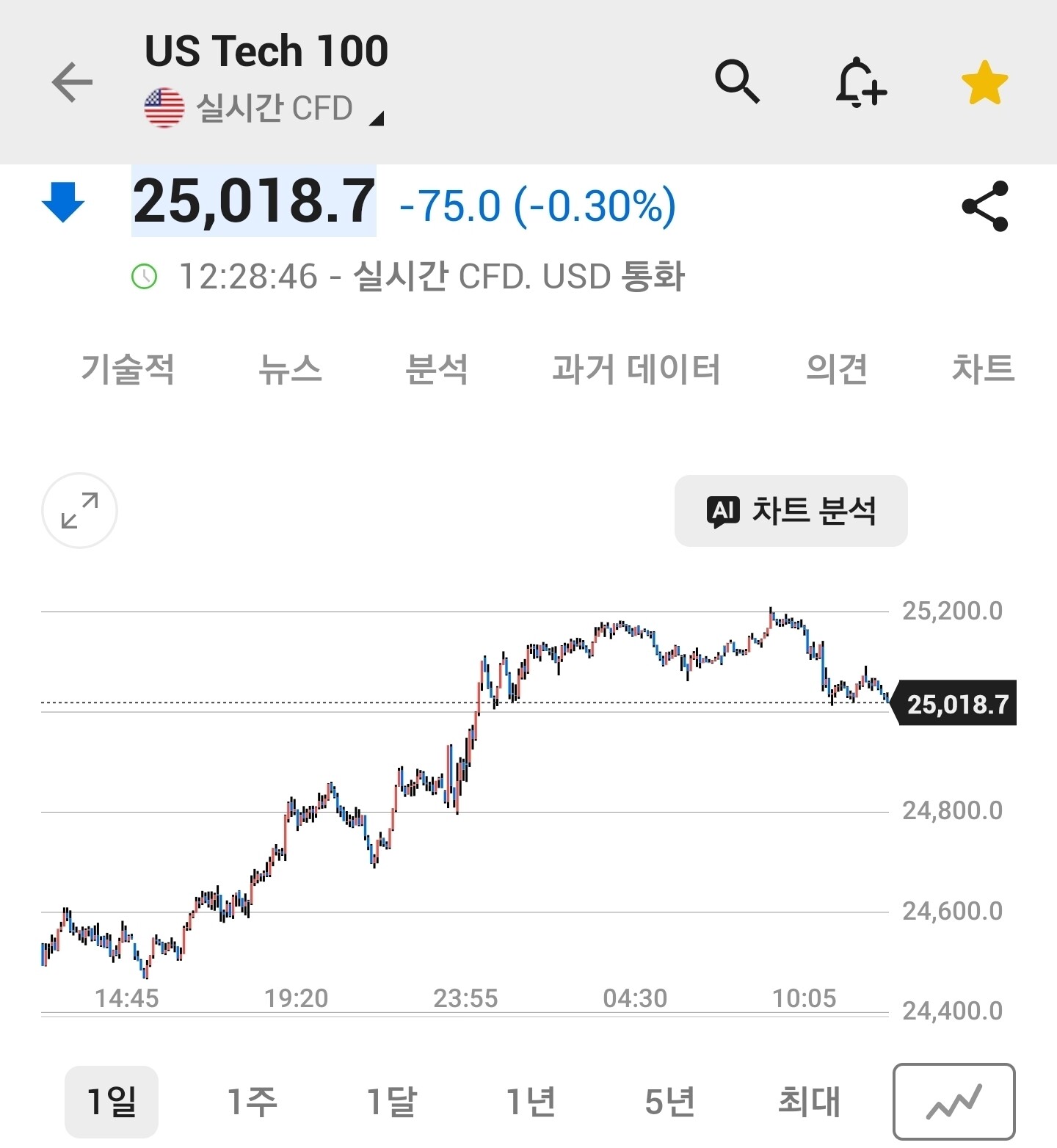This screenshot has height=1148, width=1057.
Task: Toggle the favorite star for US Tech 100
Action: pos(984,83)
